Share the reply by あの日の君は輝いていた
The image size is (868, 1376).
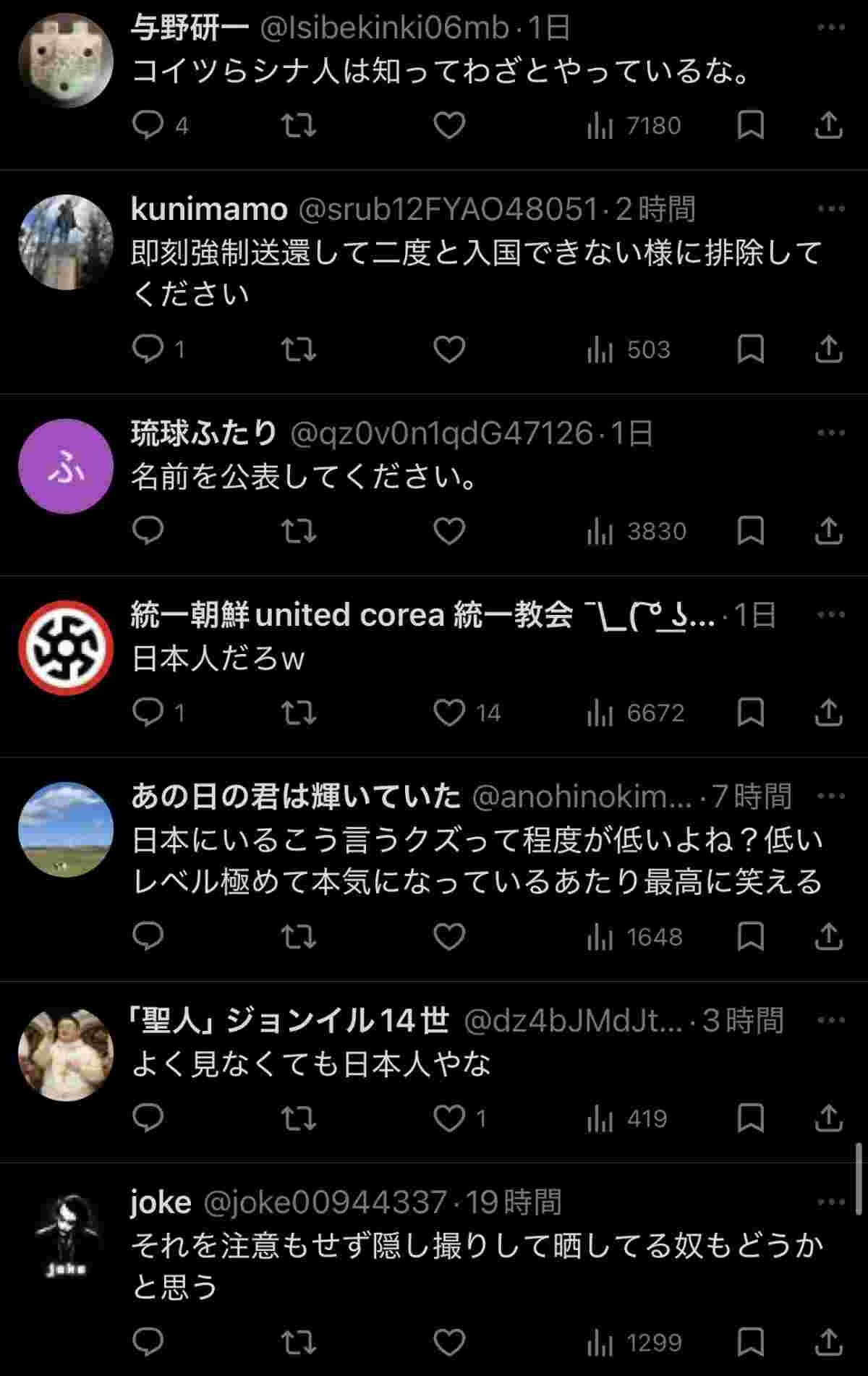pos(828,937)
